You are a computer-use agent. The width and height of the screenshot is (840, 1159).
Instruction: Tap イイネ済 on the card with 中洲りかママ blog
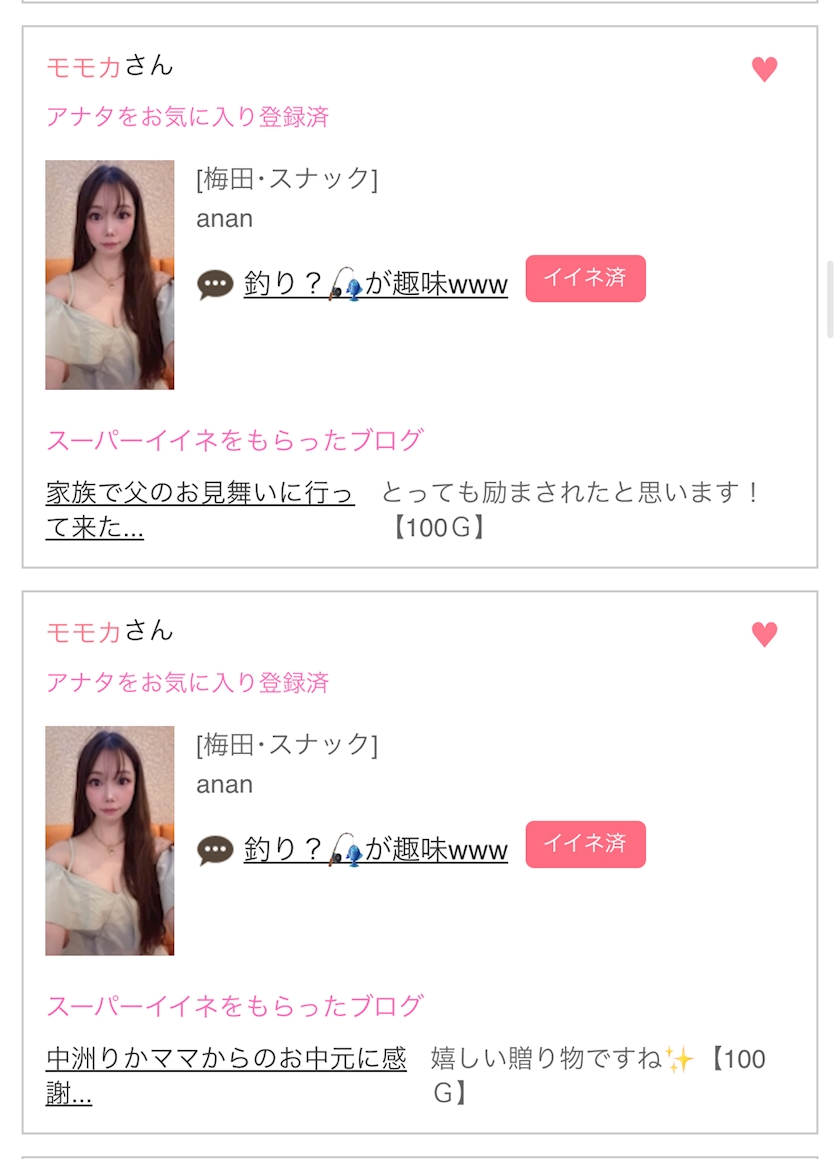tap(585, 844)
